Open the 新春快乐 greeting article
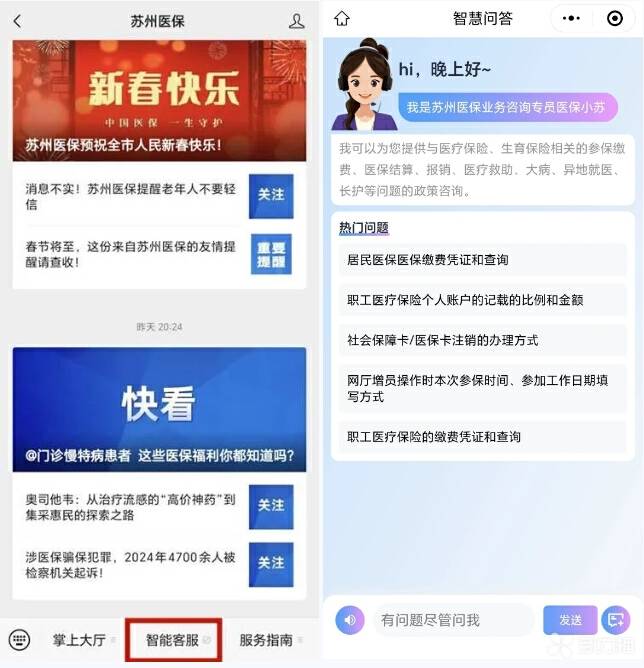The width and height of the screenshot is (644, 668). [159, 100]
